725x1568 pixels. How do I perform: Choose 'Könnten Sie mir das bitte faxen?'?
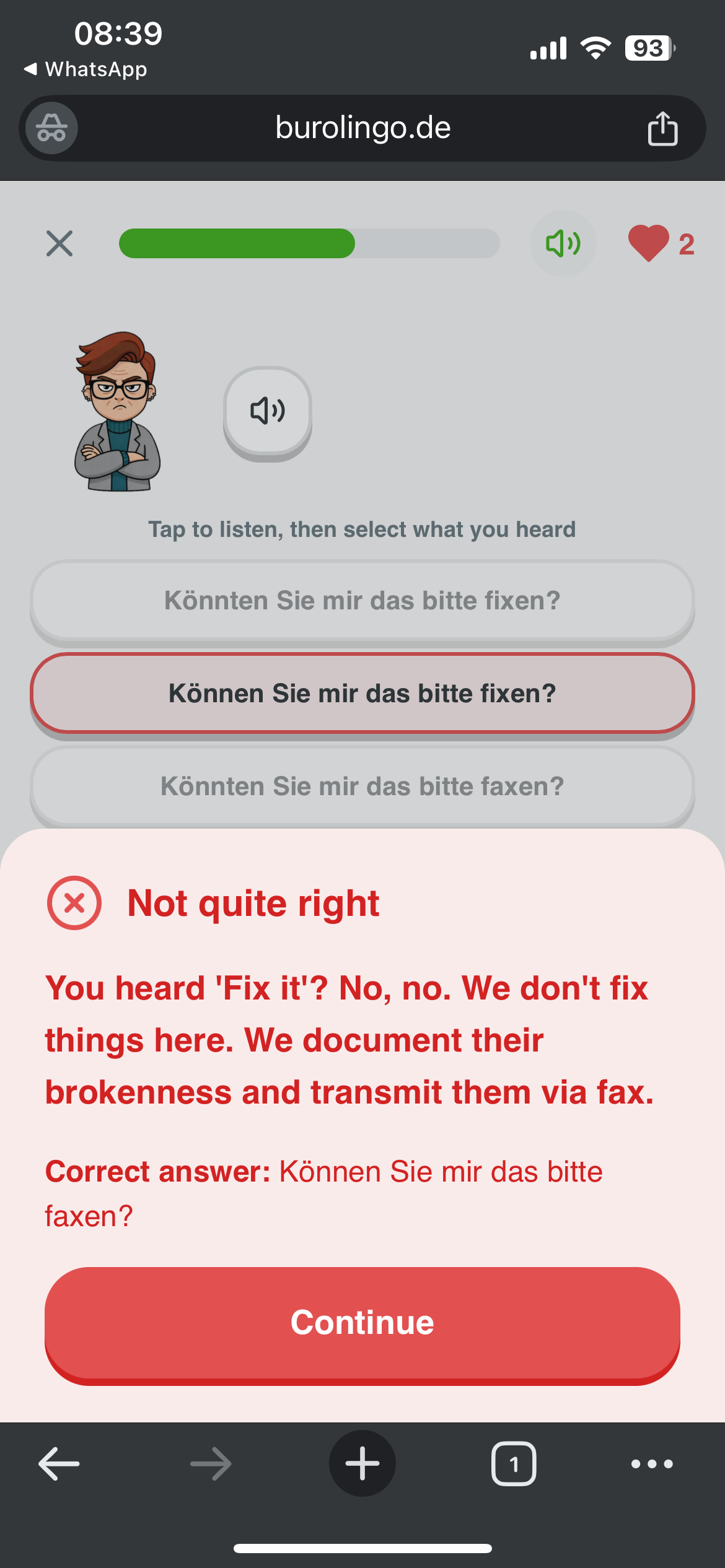[x=362, y=786]
